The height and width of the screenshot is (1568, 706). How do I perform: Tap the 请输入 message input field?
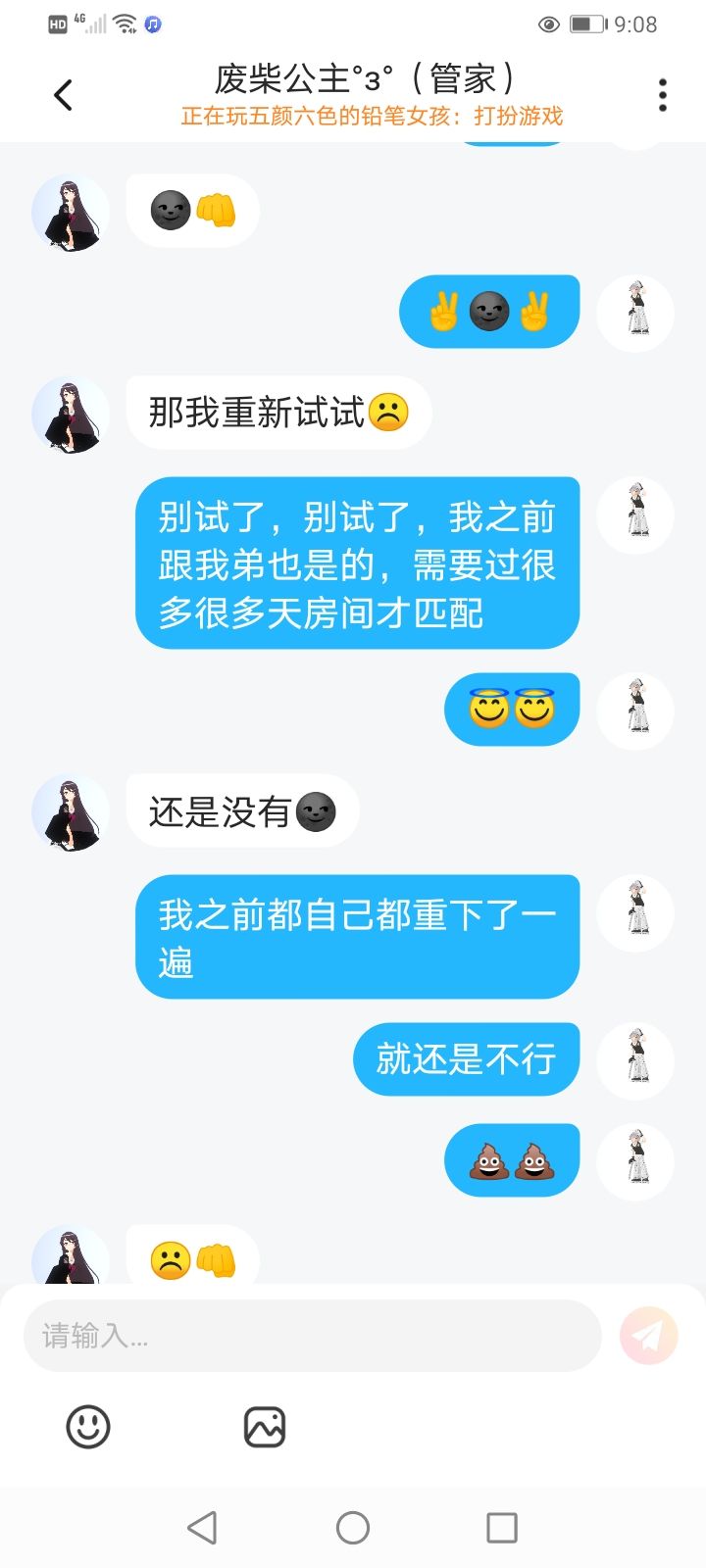click(x=312, y=1335)
